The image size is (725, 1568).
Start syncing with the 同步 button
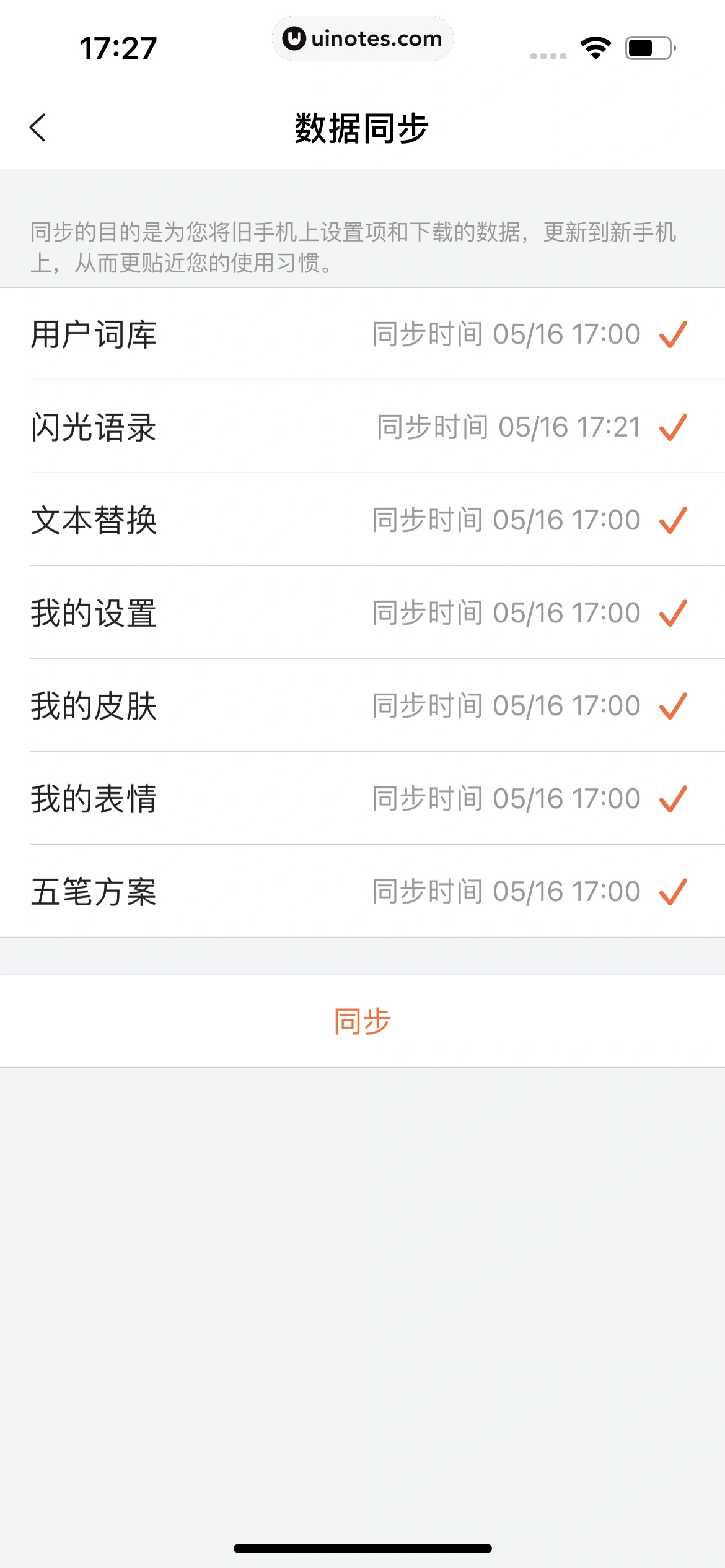pos(362,1021)
